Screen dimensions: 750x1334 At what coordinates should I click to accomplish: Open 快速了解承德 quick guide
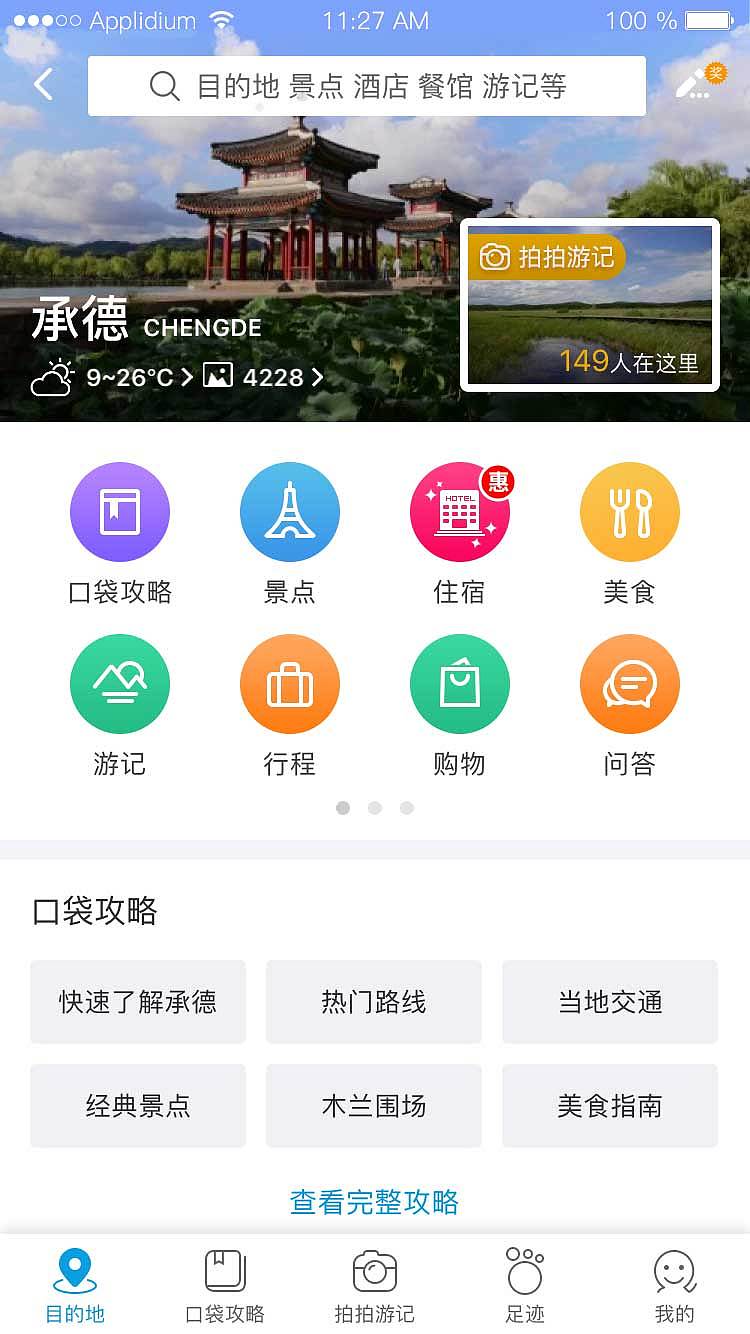point(137,1002)
